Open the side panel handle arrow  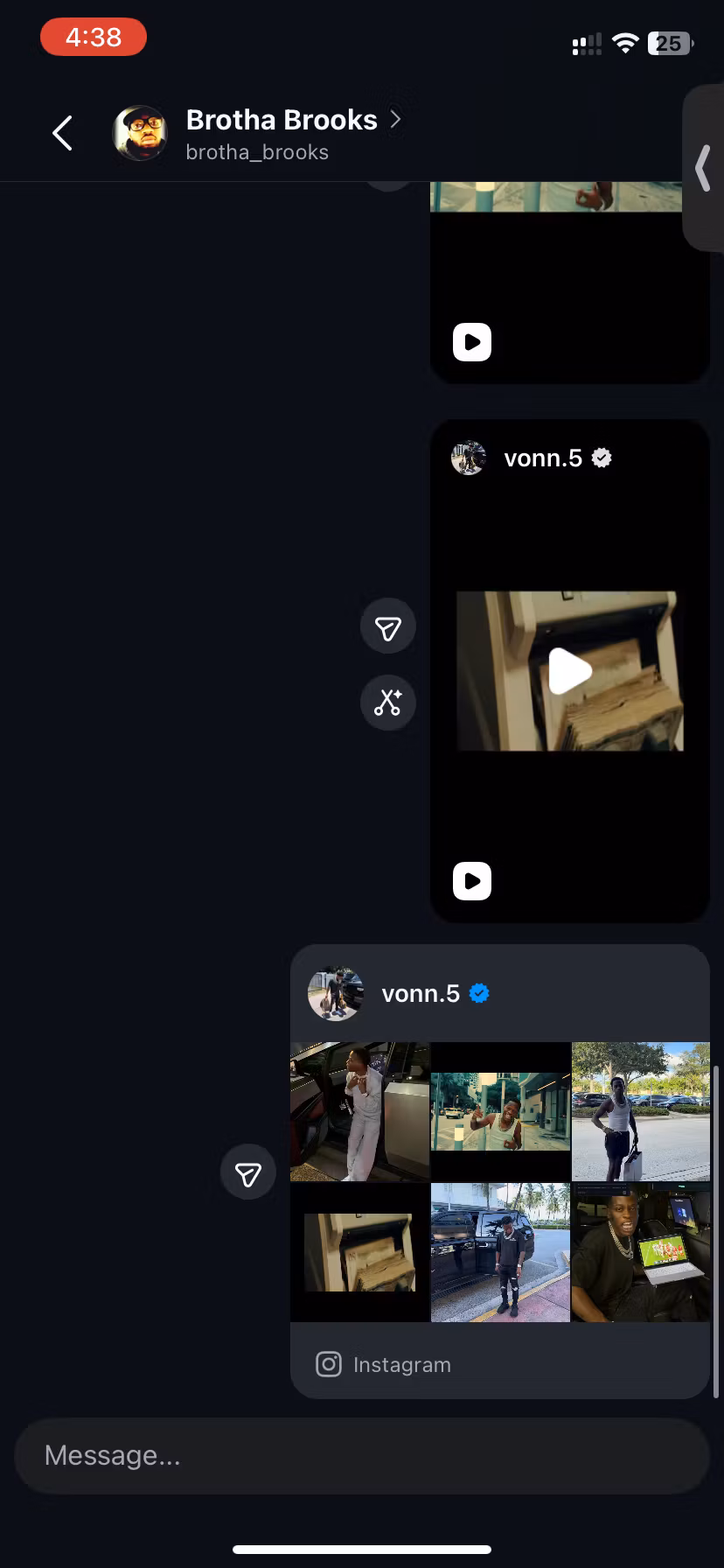pyautogui.click(x=703, y=168)
